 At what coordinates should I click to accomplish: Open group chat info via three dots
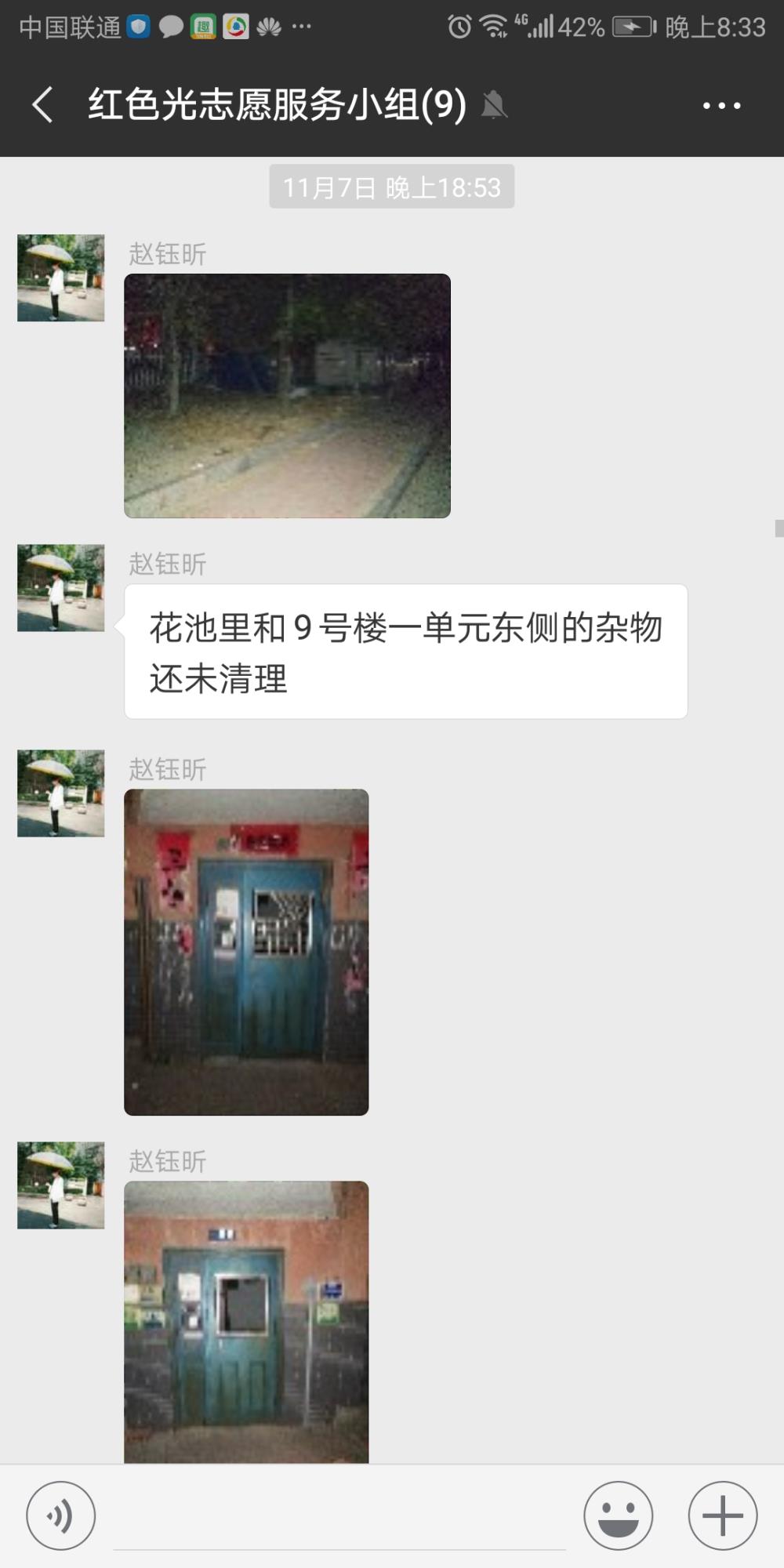pos(721,105)
